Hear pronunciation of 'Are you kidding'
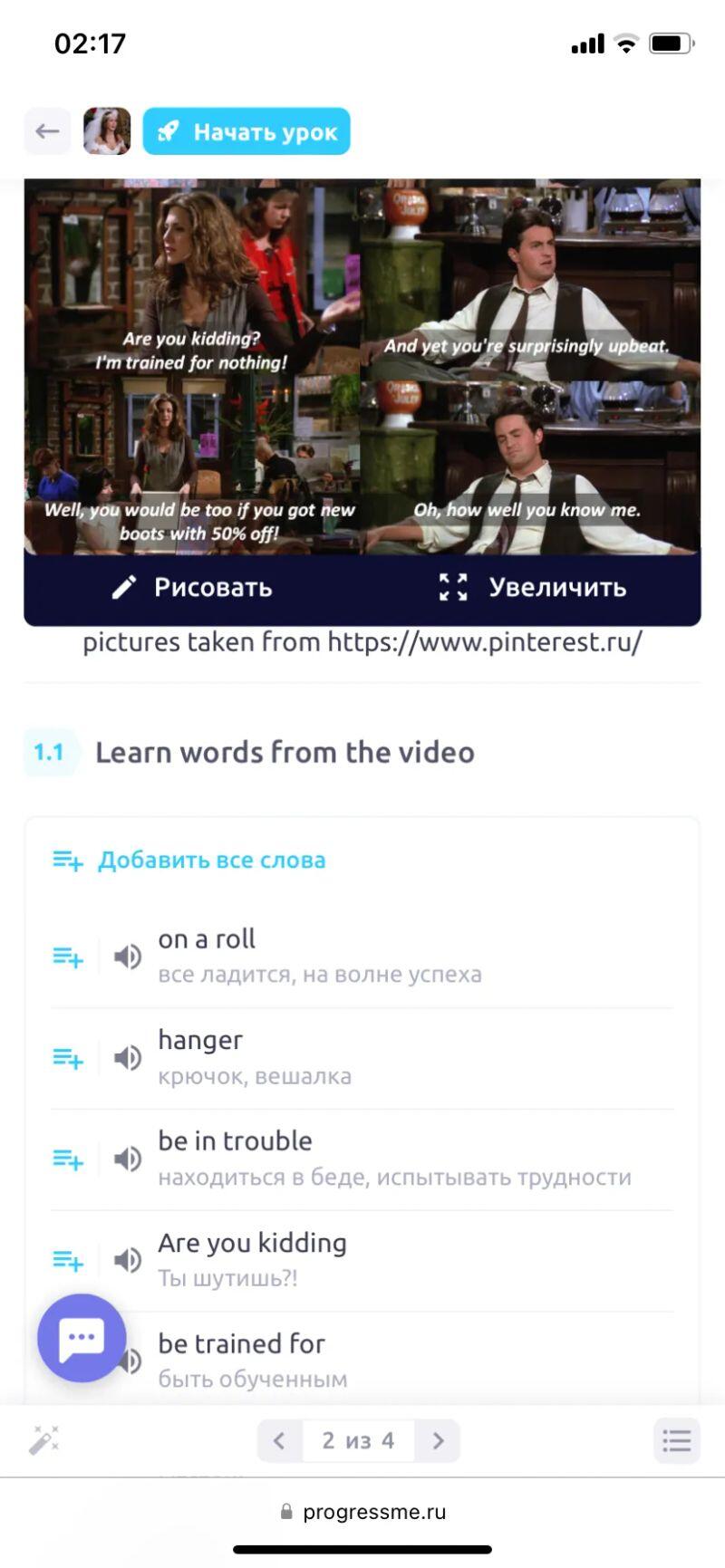725x1568 pixels. (128, 1260)
